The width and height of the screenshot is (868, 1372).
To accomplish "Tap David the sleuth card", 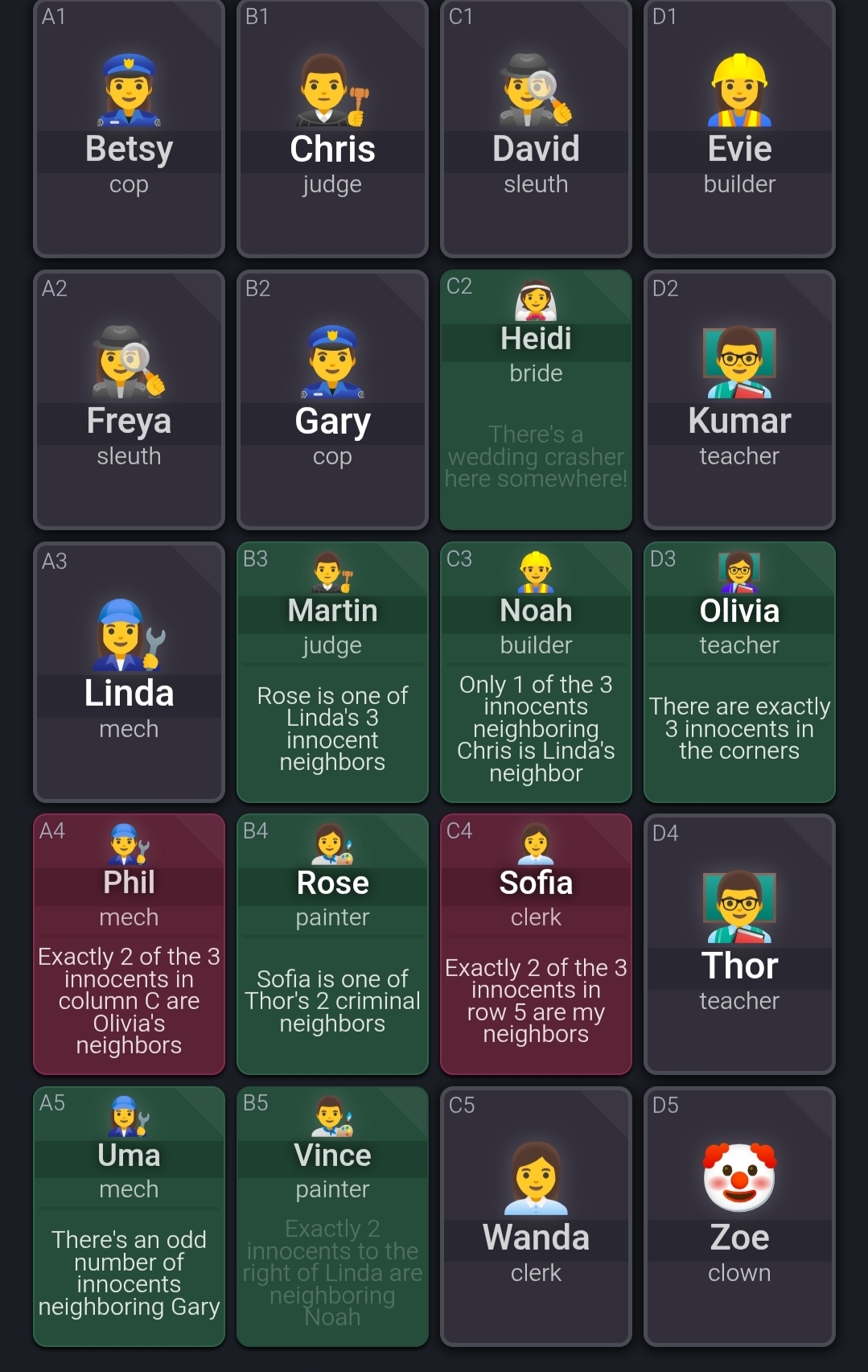I will tap(536, 129).
